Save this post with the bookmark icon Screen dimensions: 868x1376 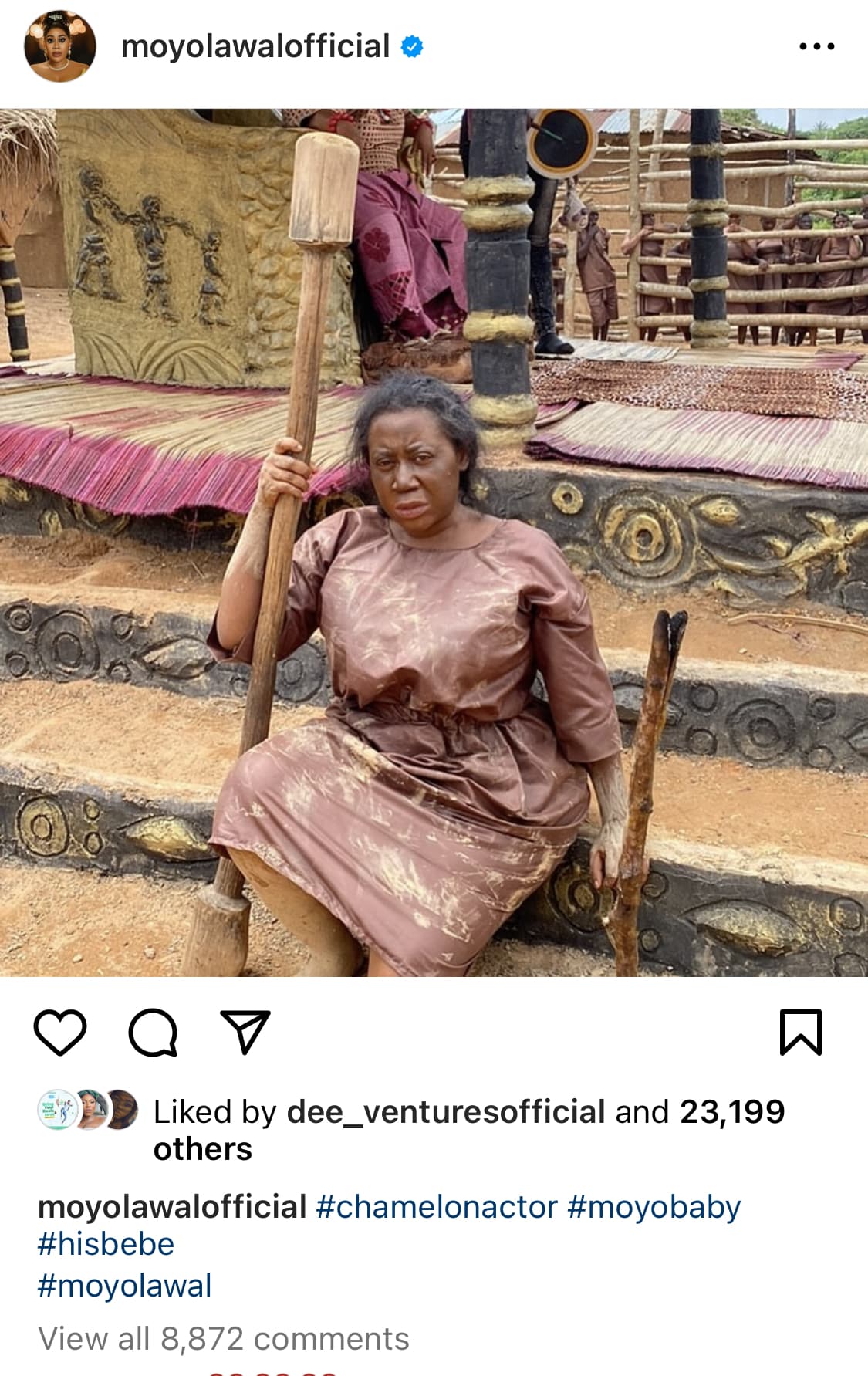coord(801,1032)
